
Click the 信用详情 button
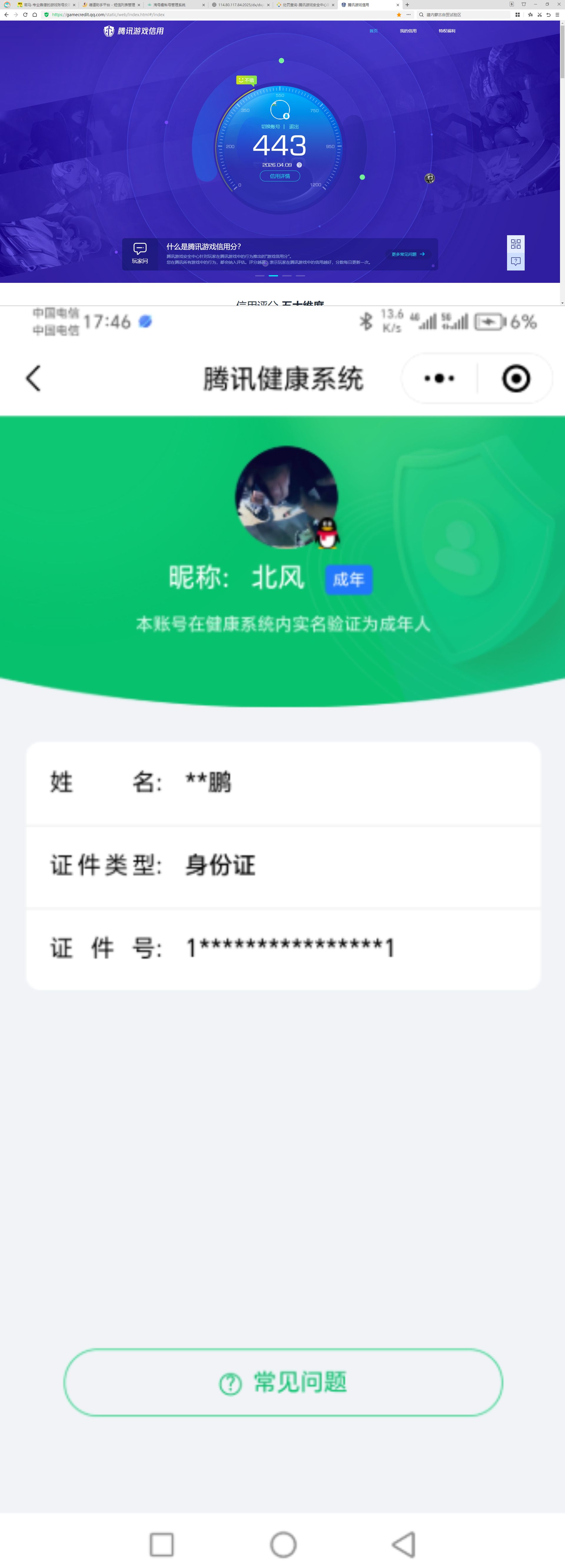click(x=280, y=176)
